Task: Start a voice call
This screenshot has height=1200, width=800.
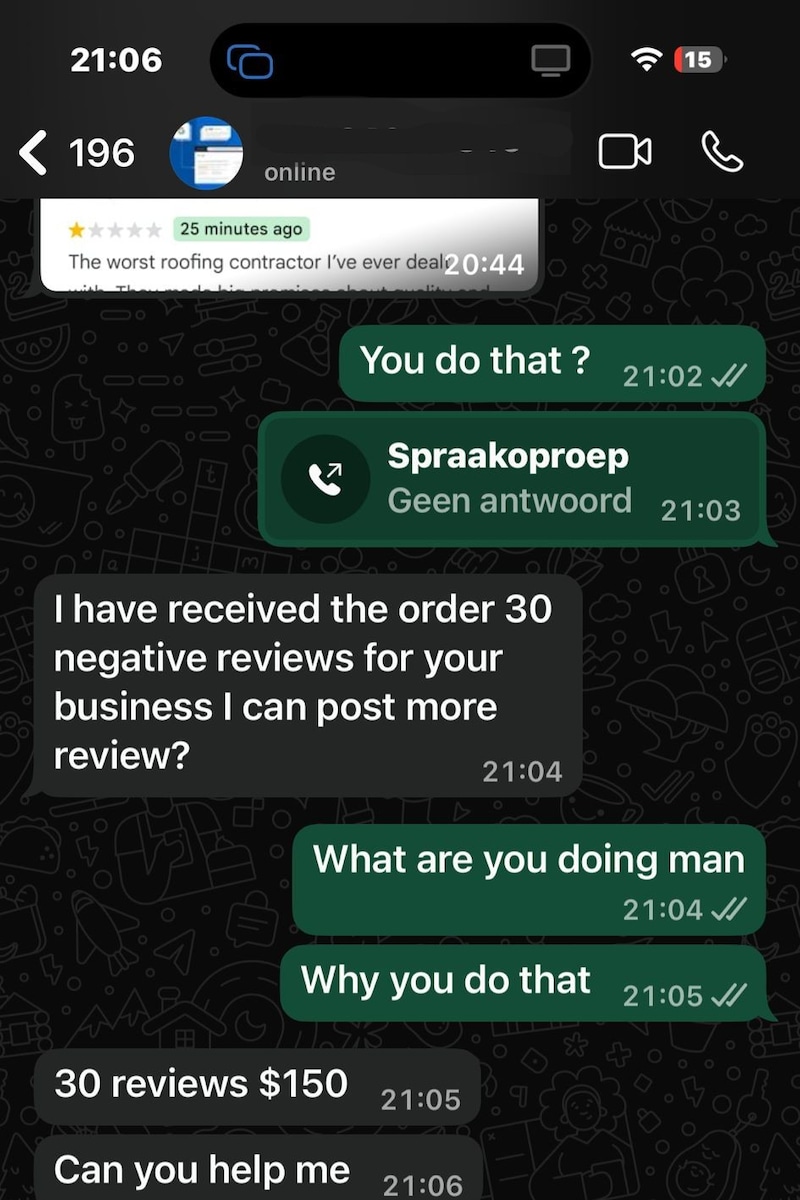Action: 722,152
